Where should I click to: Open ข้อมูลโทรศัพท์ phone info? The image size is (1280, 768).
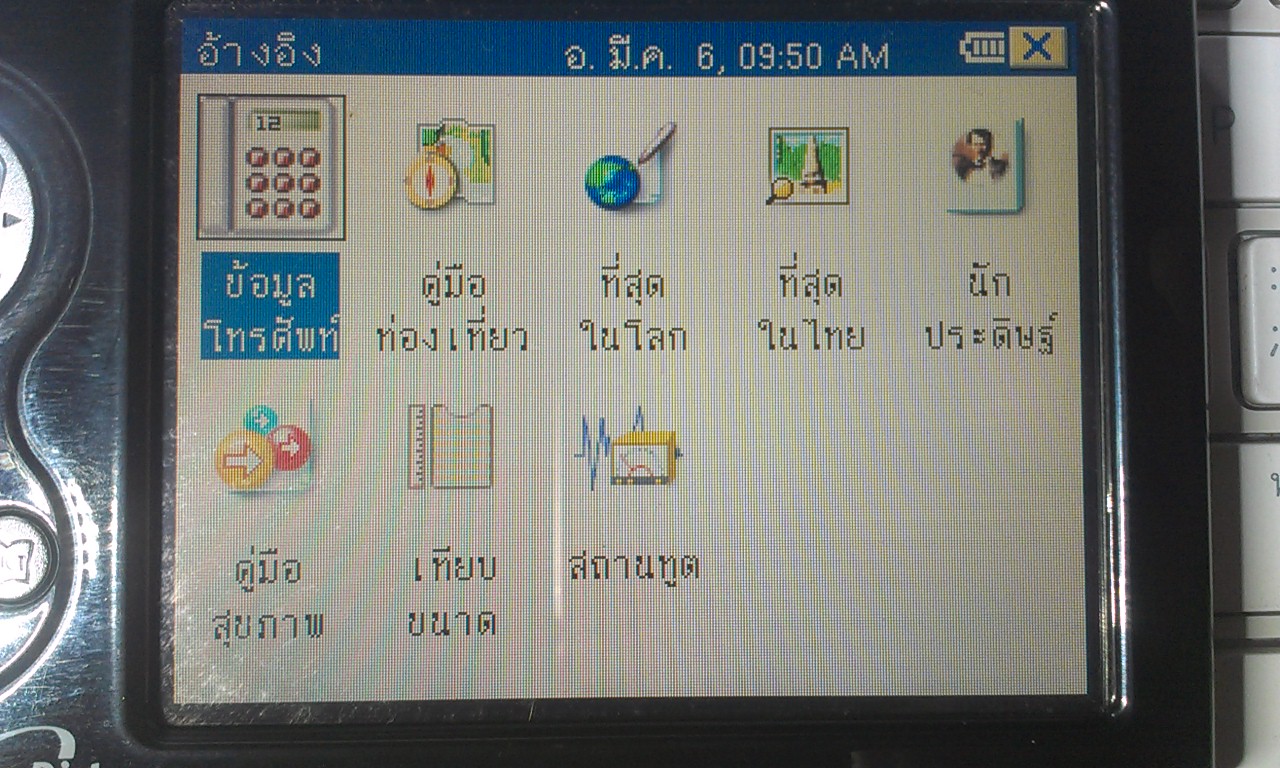coord(271,168)
